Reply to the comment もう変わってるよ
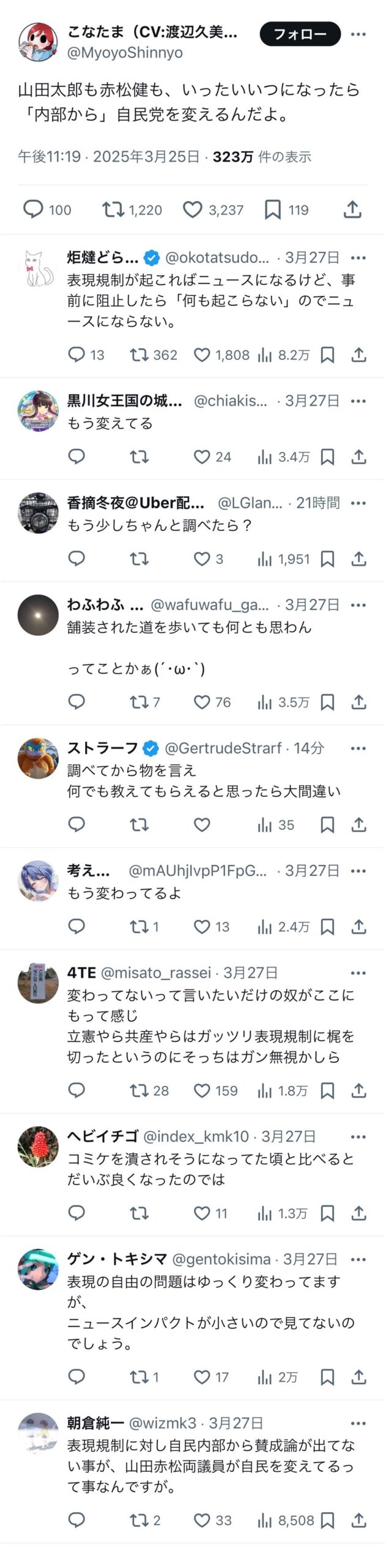Screen dimensions: 386x1568 [76, 926]
